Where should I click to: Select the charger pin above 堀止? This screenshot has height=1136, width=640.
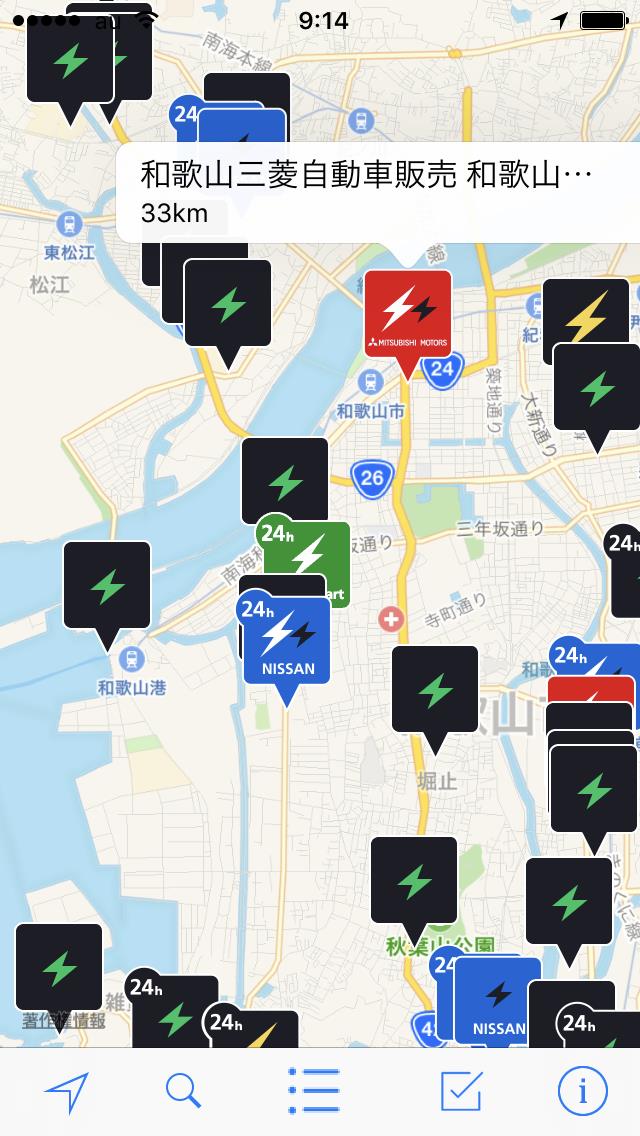click(435, 688)
